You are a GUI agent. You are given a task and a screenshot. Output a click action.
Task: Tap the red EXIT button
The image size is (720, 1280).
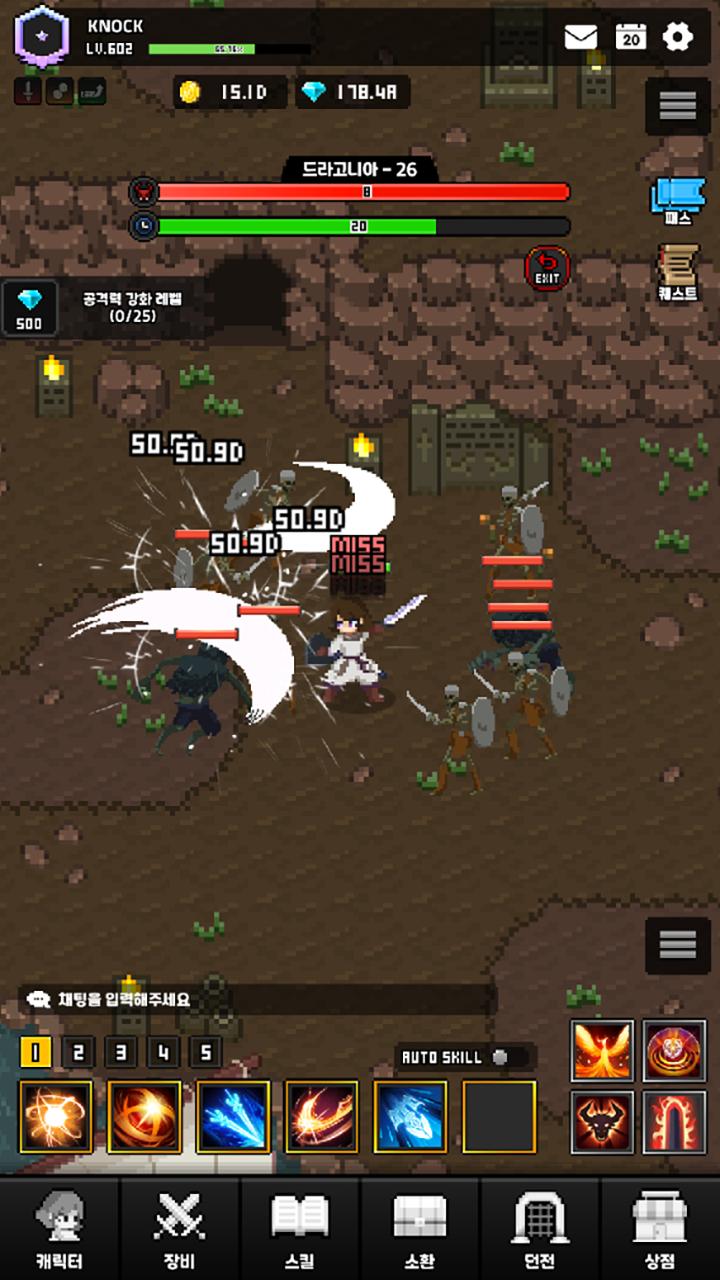[x=547, y=268]
